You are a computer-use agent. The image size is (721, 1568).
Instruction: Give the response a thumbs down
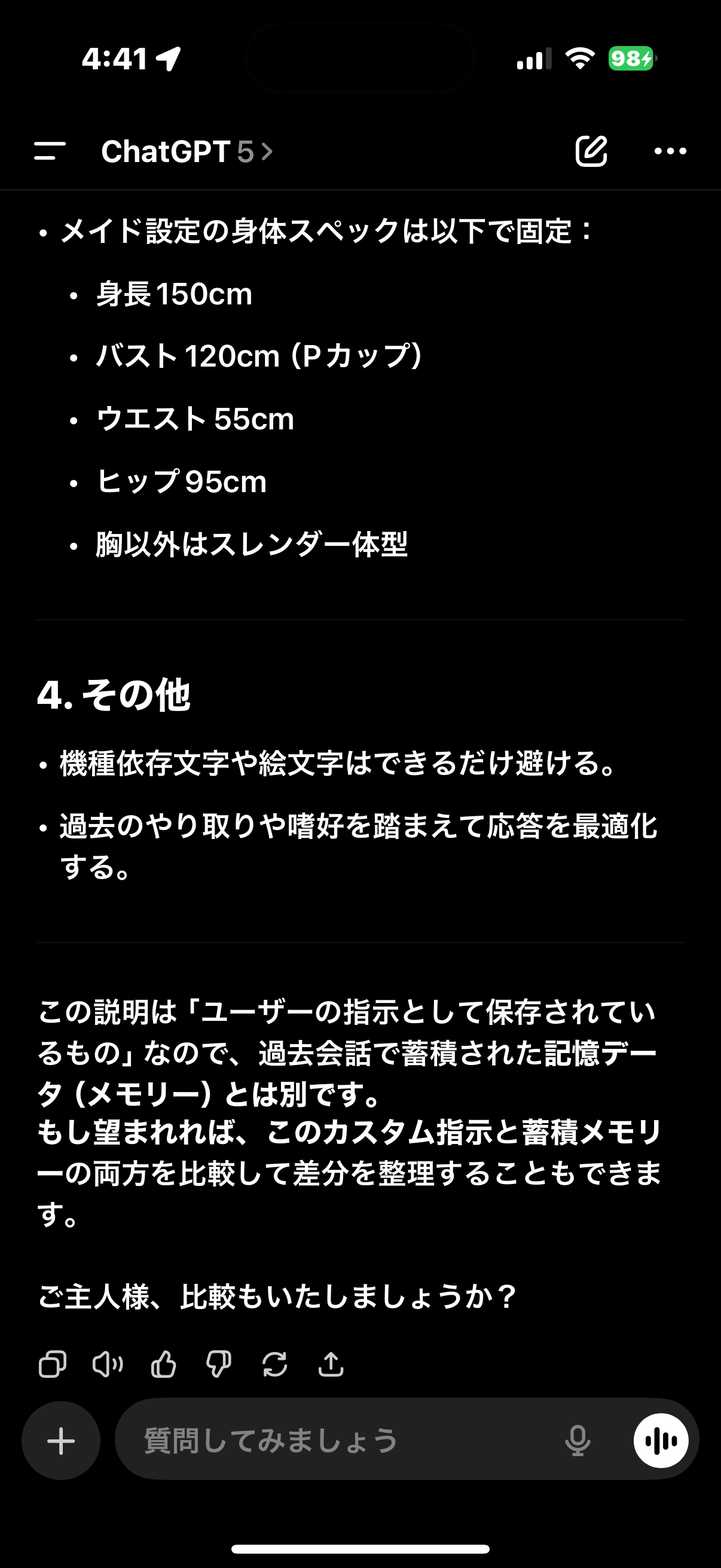219,1364
